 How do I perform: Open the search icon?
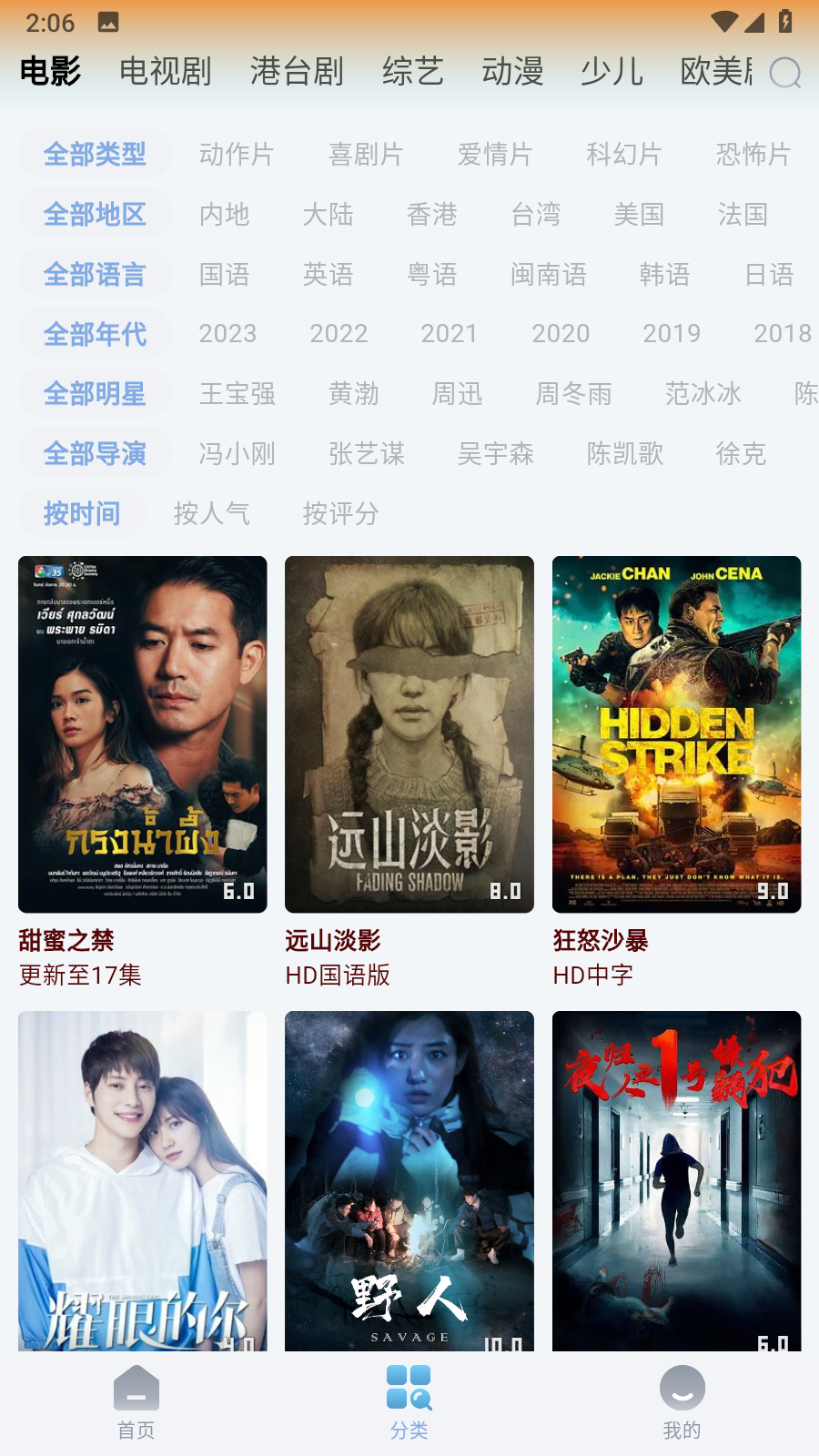click(784, 72)
